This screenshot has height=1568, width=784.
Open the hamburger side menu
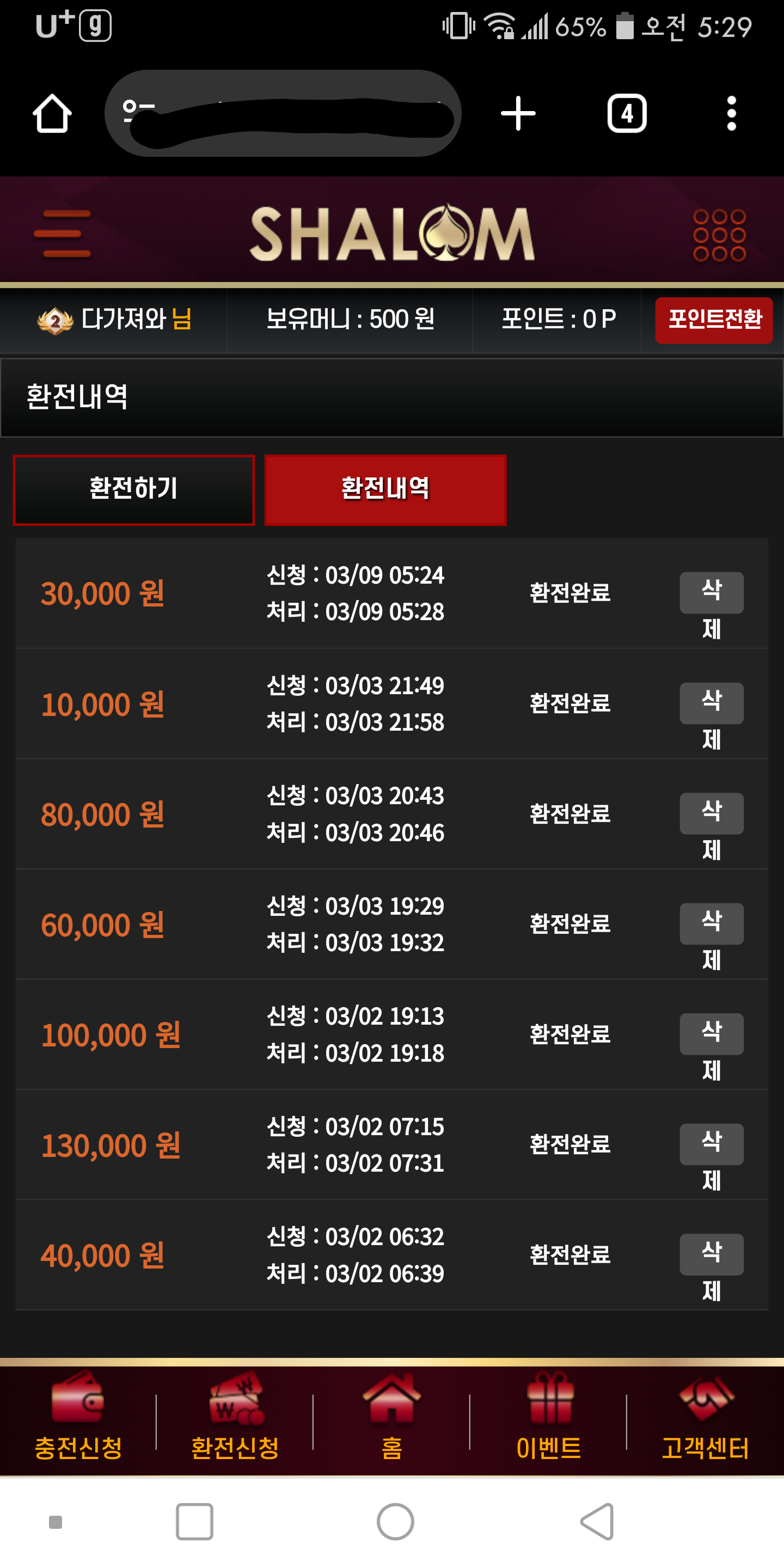62,234
